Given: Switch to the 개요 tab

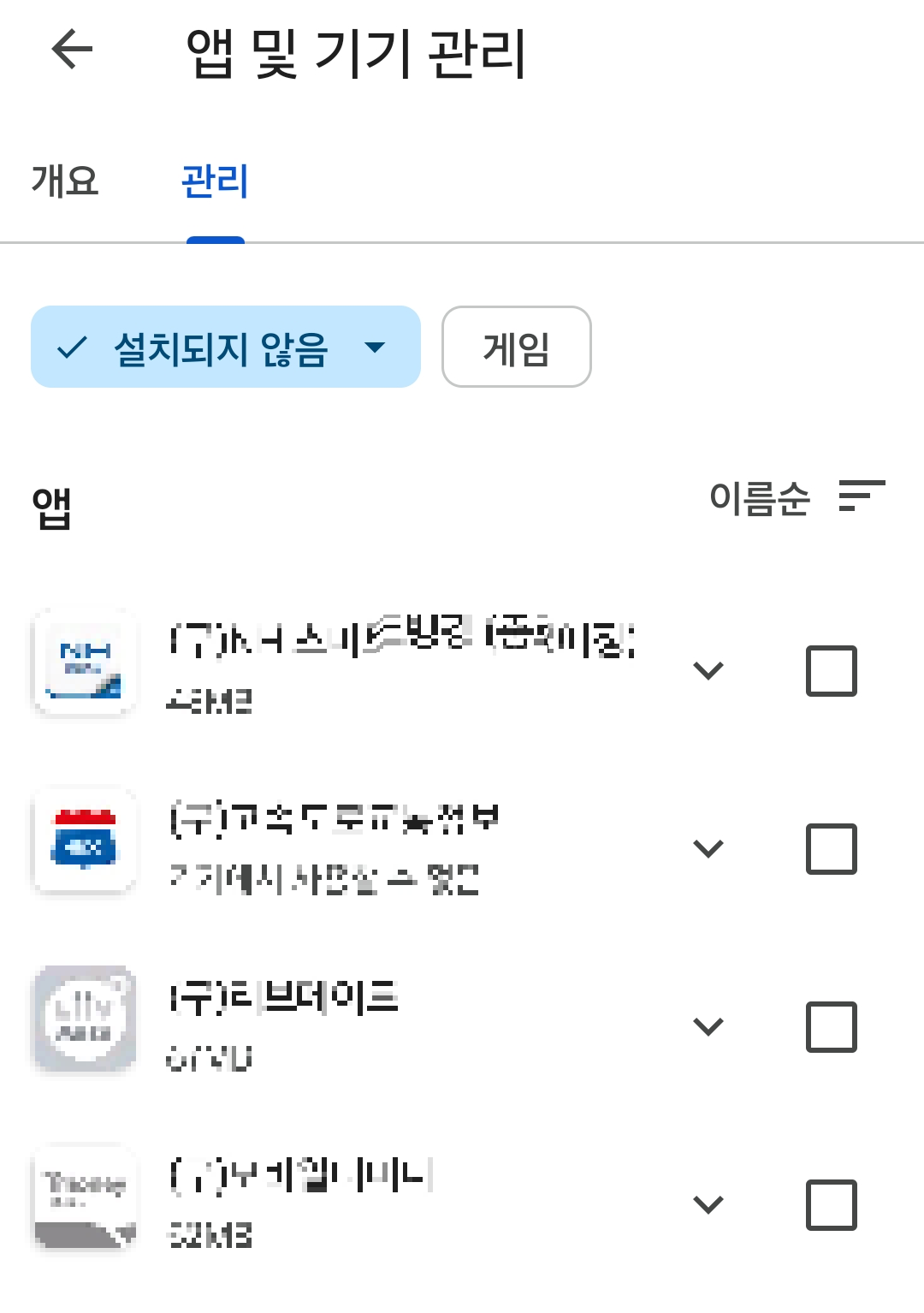Looking at the screenshot, I should point(64,181).
